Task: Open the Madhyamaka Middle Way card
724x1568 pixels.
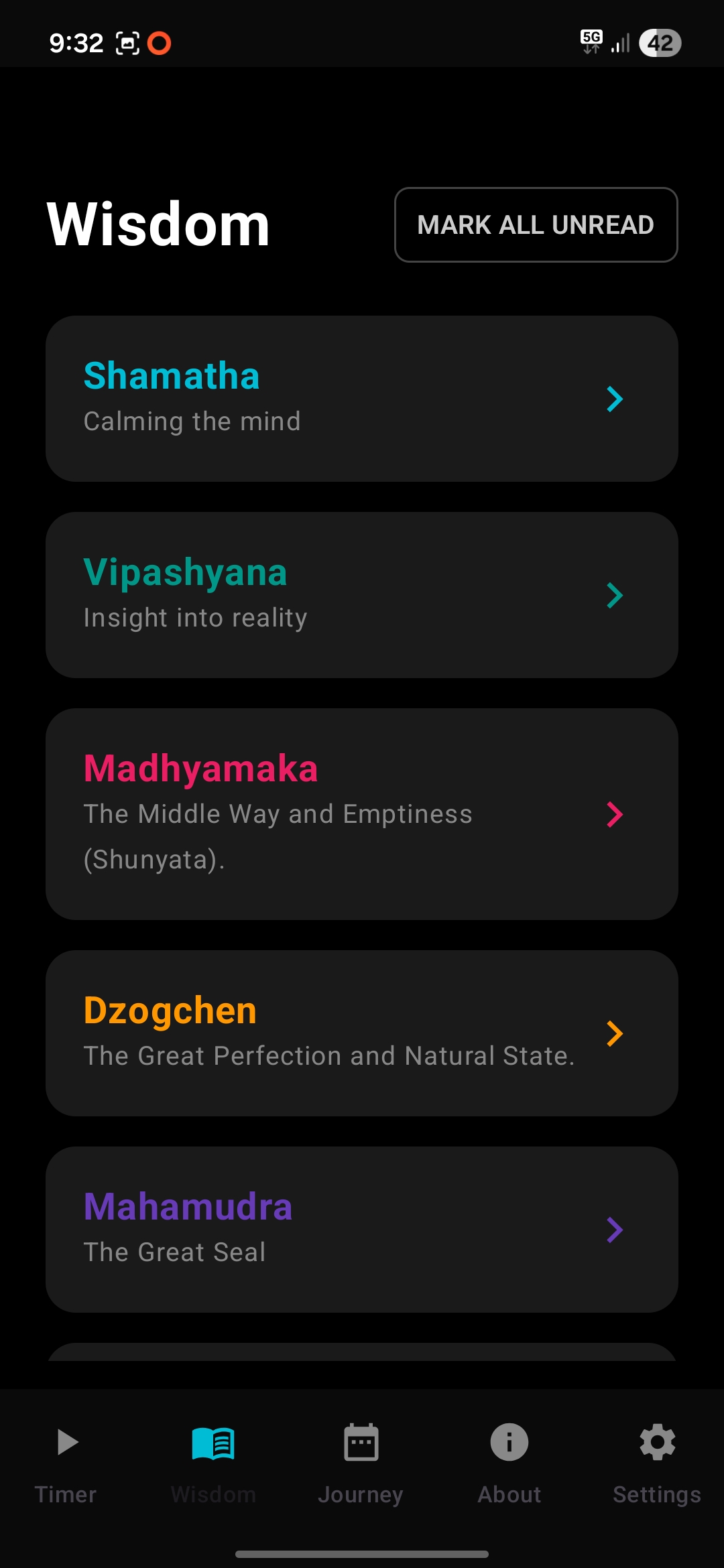Action: point(362,814)
